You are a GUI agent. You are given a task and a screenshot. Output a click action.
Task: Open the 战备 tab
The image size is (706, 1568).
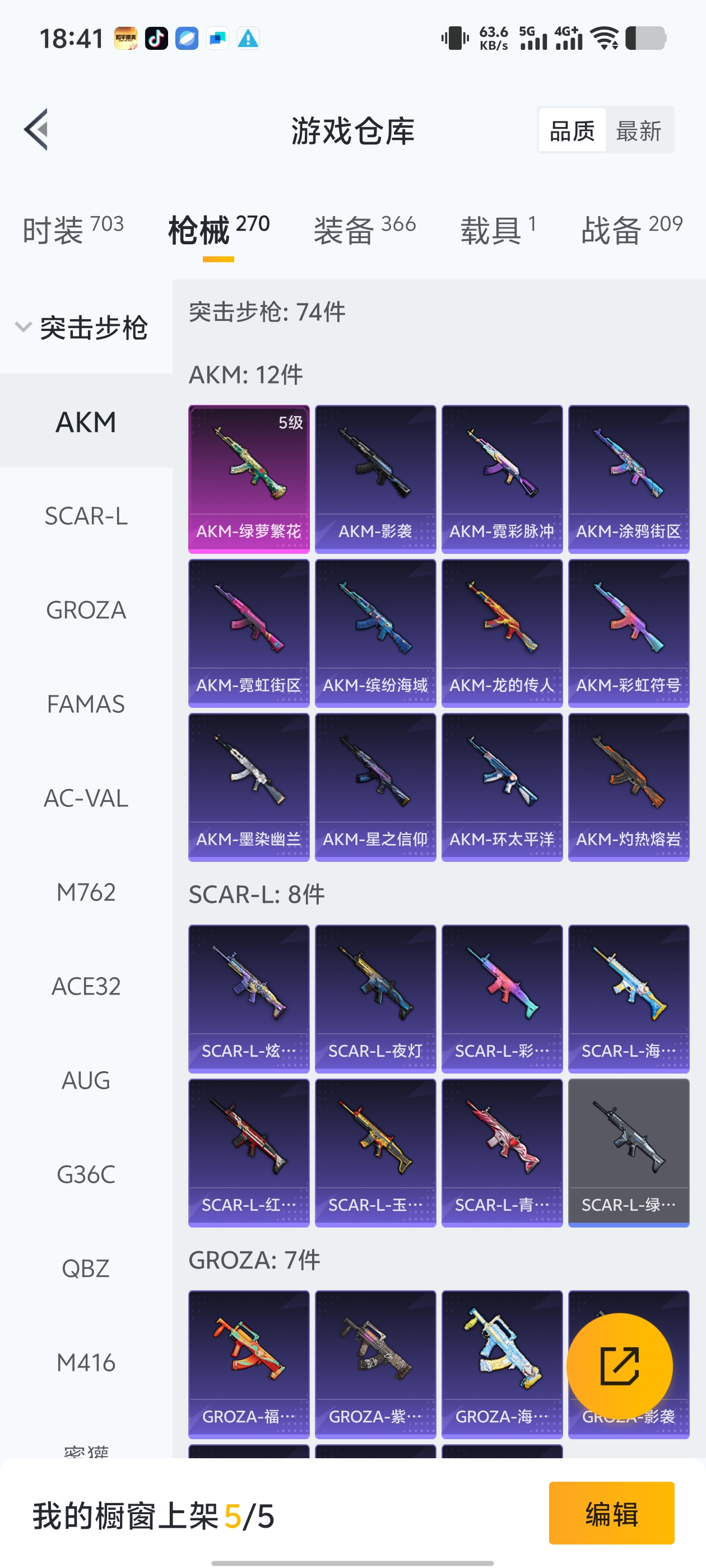click(631, 230)
